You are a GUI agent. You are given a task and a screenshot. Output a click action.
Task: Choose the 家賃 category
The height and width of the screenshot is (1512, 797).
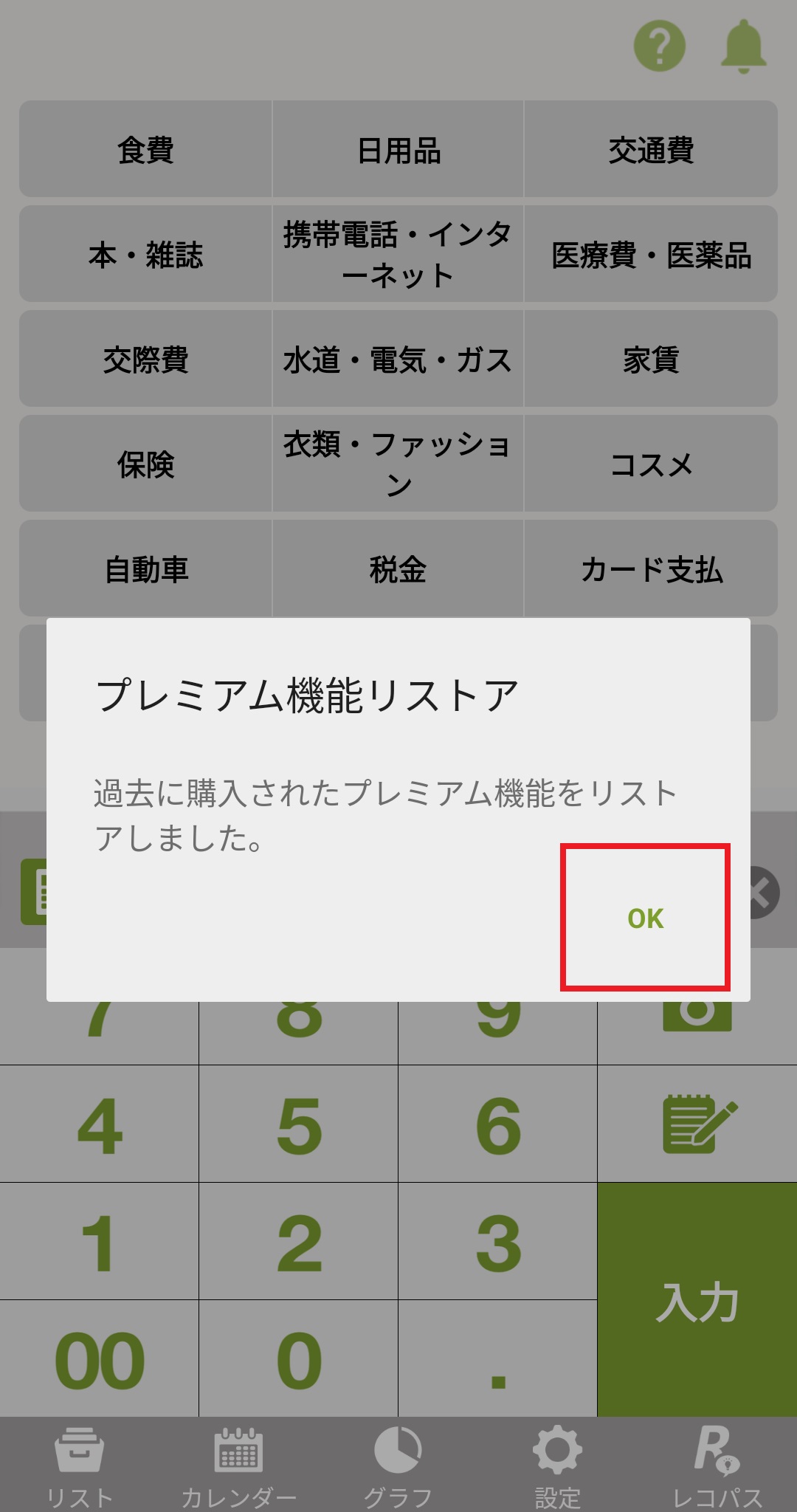[650, 360]
